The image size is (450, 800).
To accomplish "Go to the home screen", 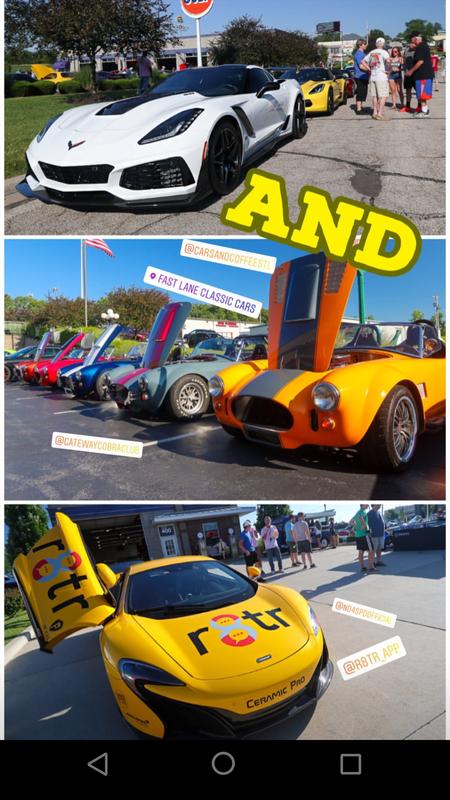I will click(x=223, y=764).
